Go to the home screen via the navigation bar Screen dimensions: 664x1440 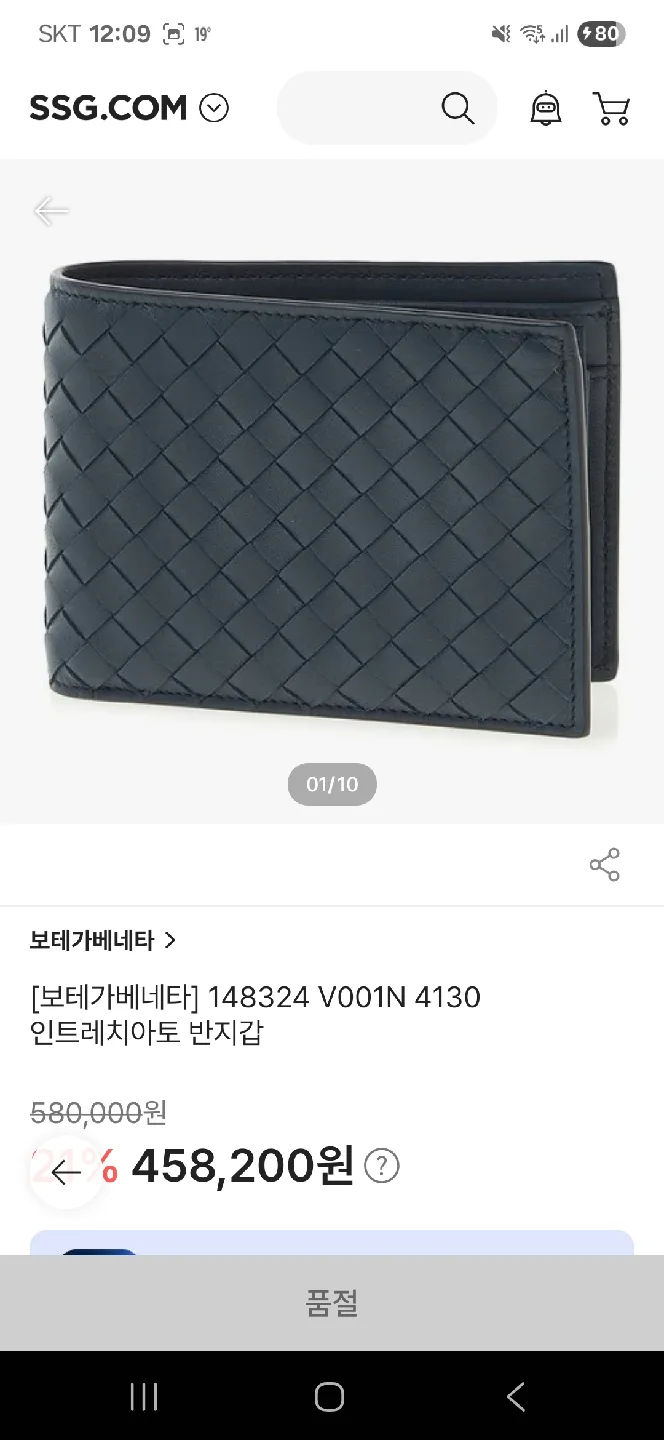pyautogui.click(x=329, y=1397)
